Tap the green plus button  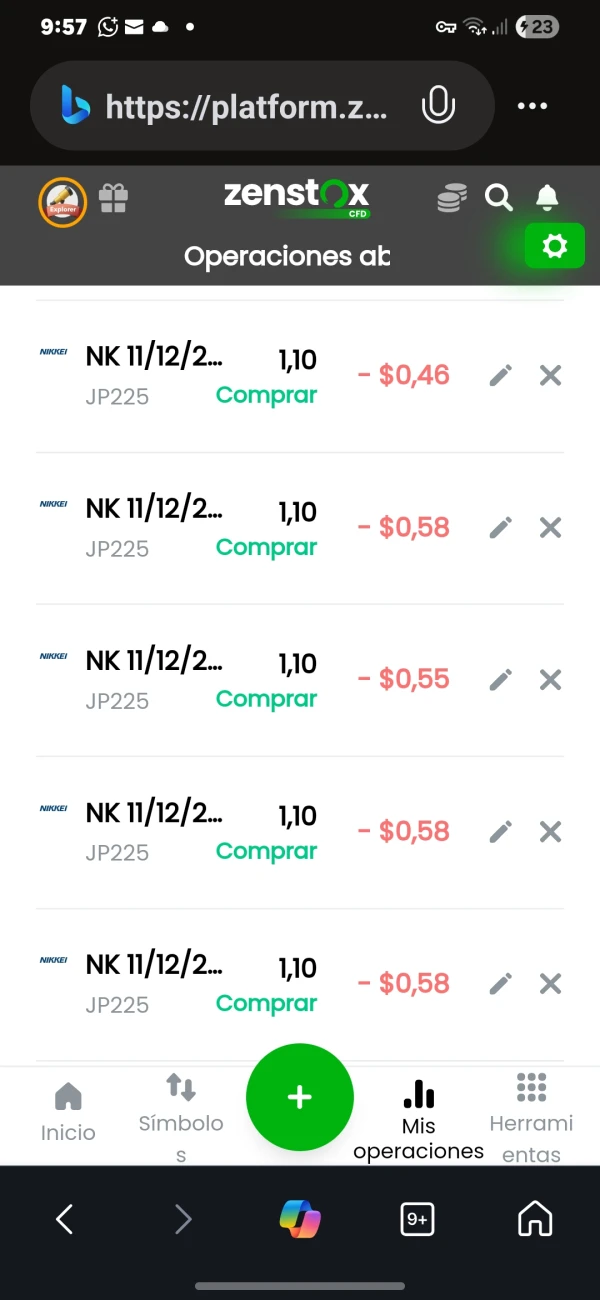coord(300,1097)
